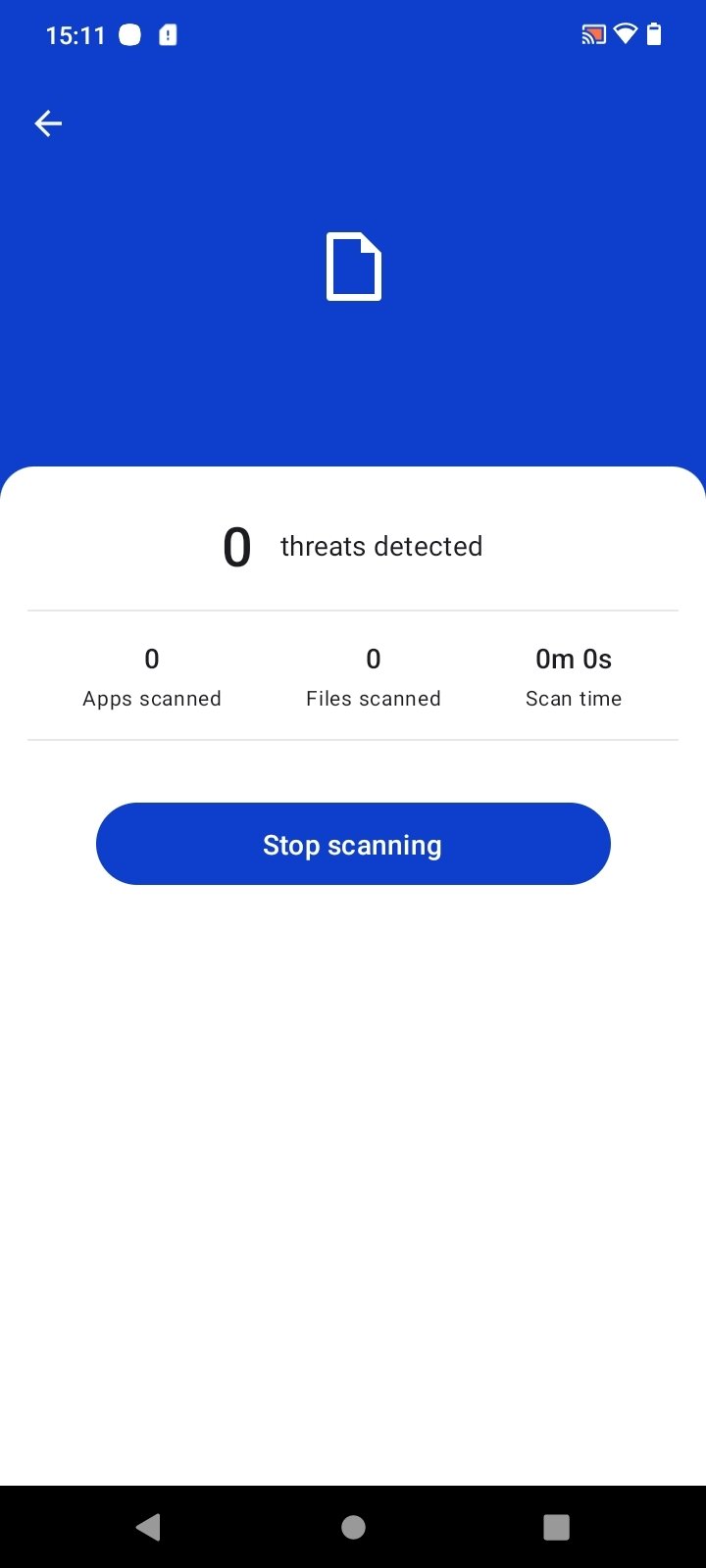Tap the system home button
This screenshot has width=706, height=1568.
click(353, 1527)
